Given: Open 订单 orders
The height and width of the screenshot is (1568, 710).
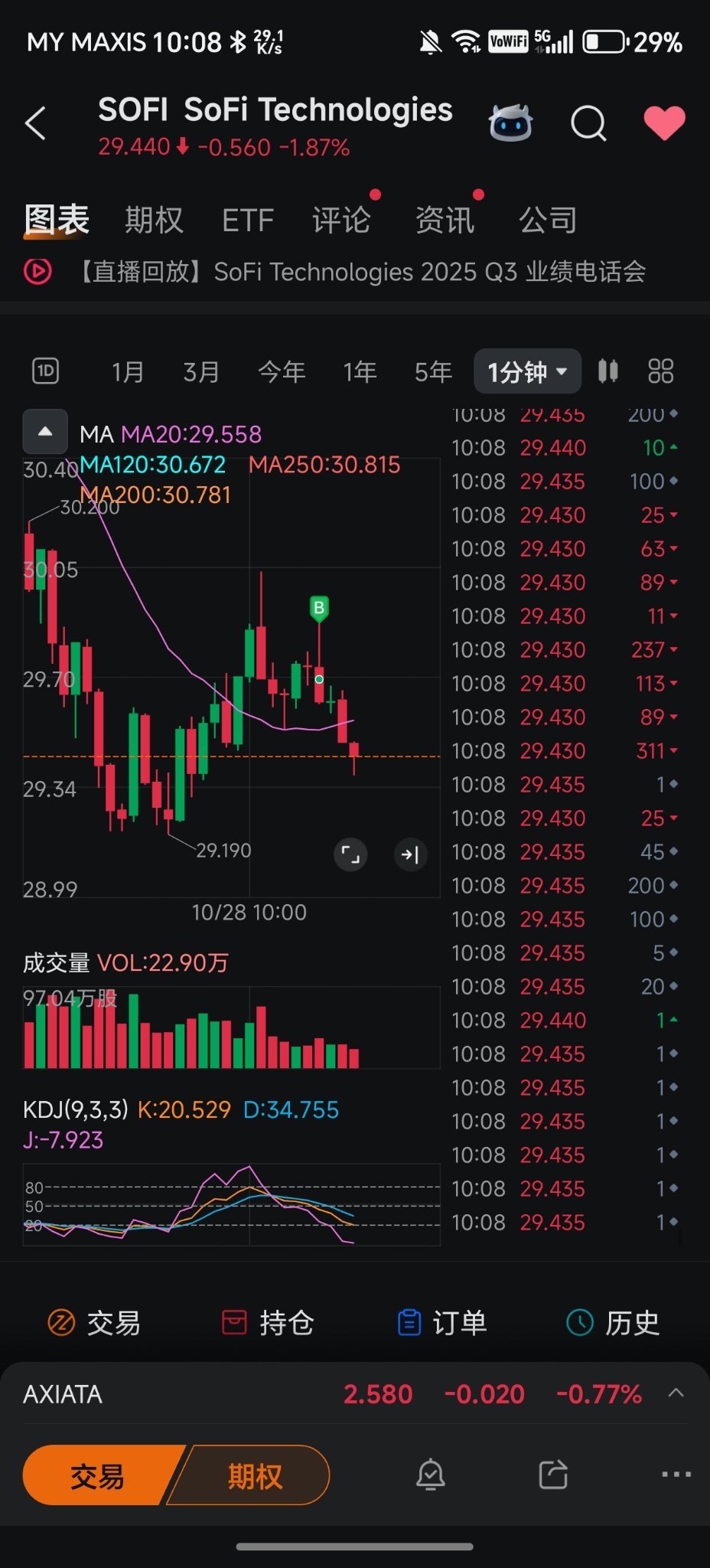Looking at the screenshot, I should [x=441, y=1323].
